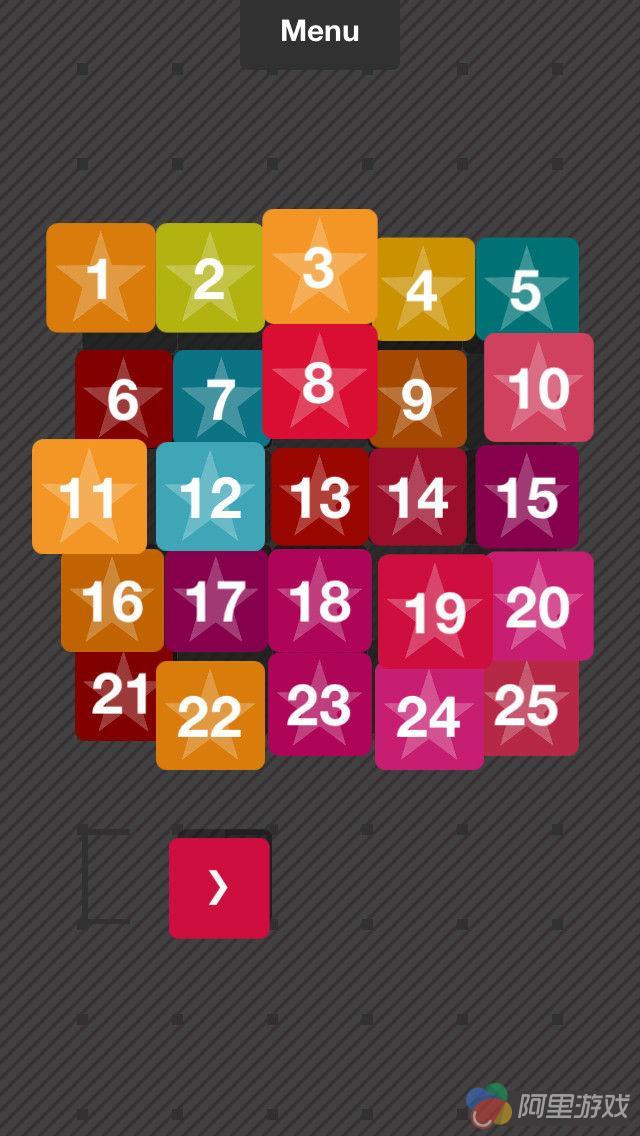Open level 14
This screenshot has height=1136, width=640.
coord(418,497)
